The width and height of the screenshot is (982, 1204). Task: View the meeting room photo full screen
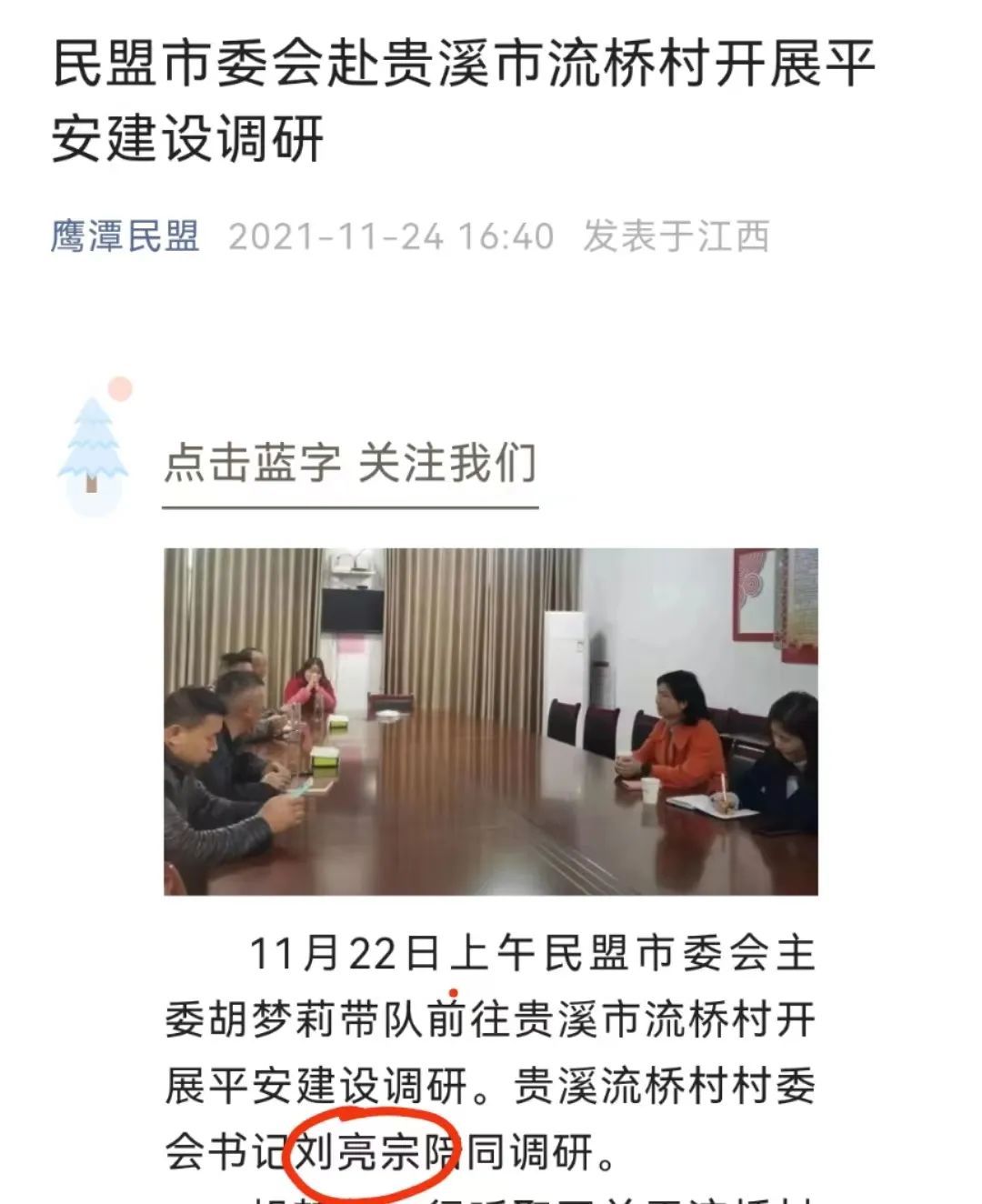point(491,721)
